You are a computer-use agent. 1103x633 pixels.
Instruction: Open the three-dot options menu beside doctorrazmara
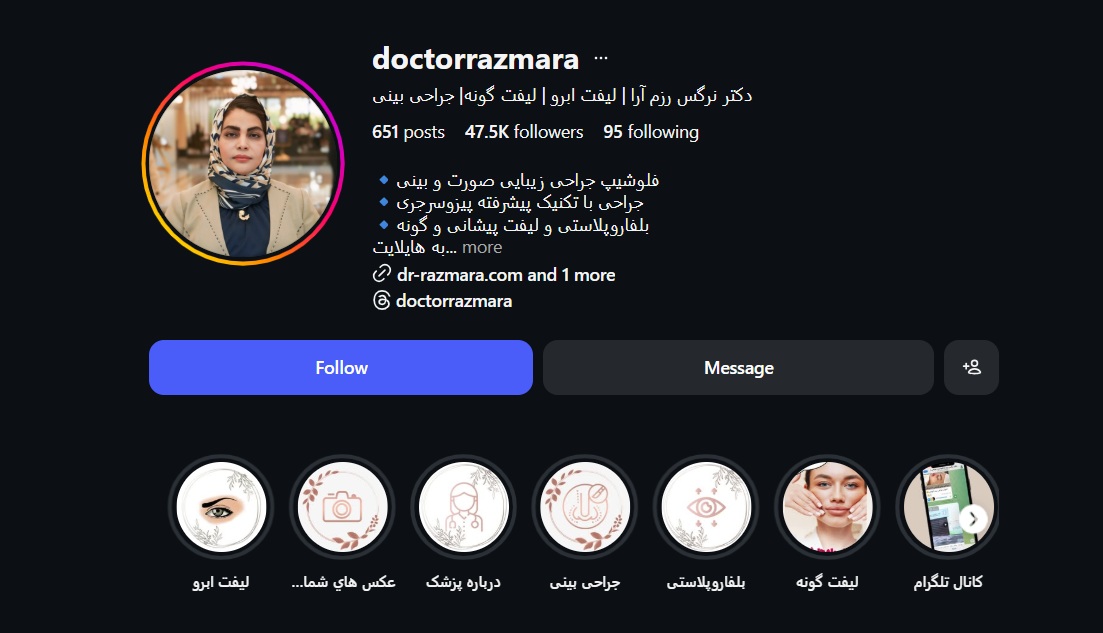[x=600, y=59]
